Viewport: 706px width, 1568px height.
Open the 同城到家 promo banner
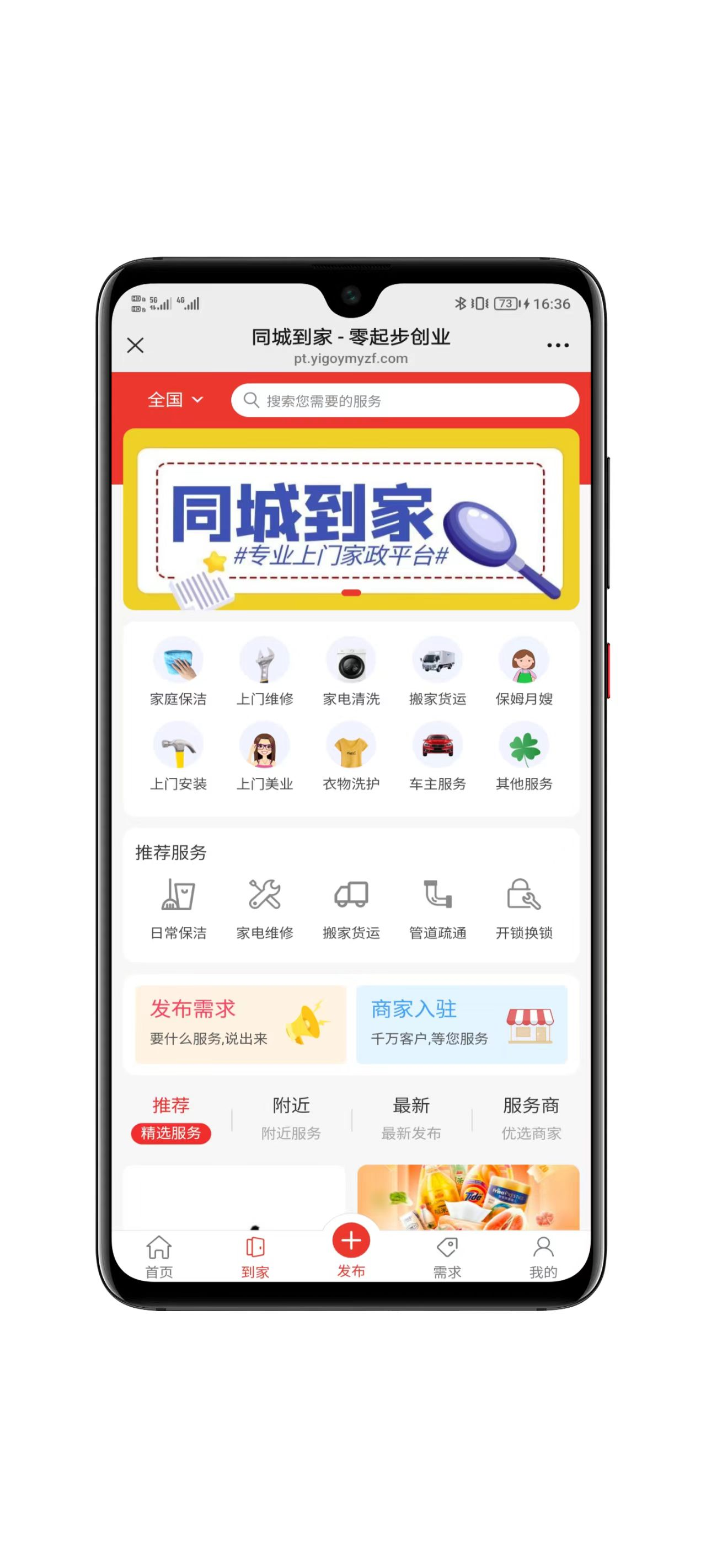click(x=351, y=519)
